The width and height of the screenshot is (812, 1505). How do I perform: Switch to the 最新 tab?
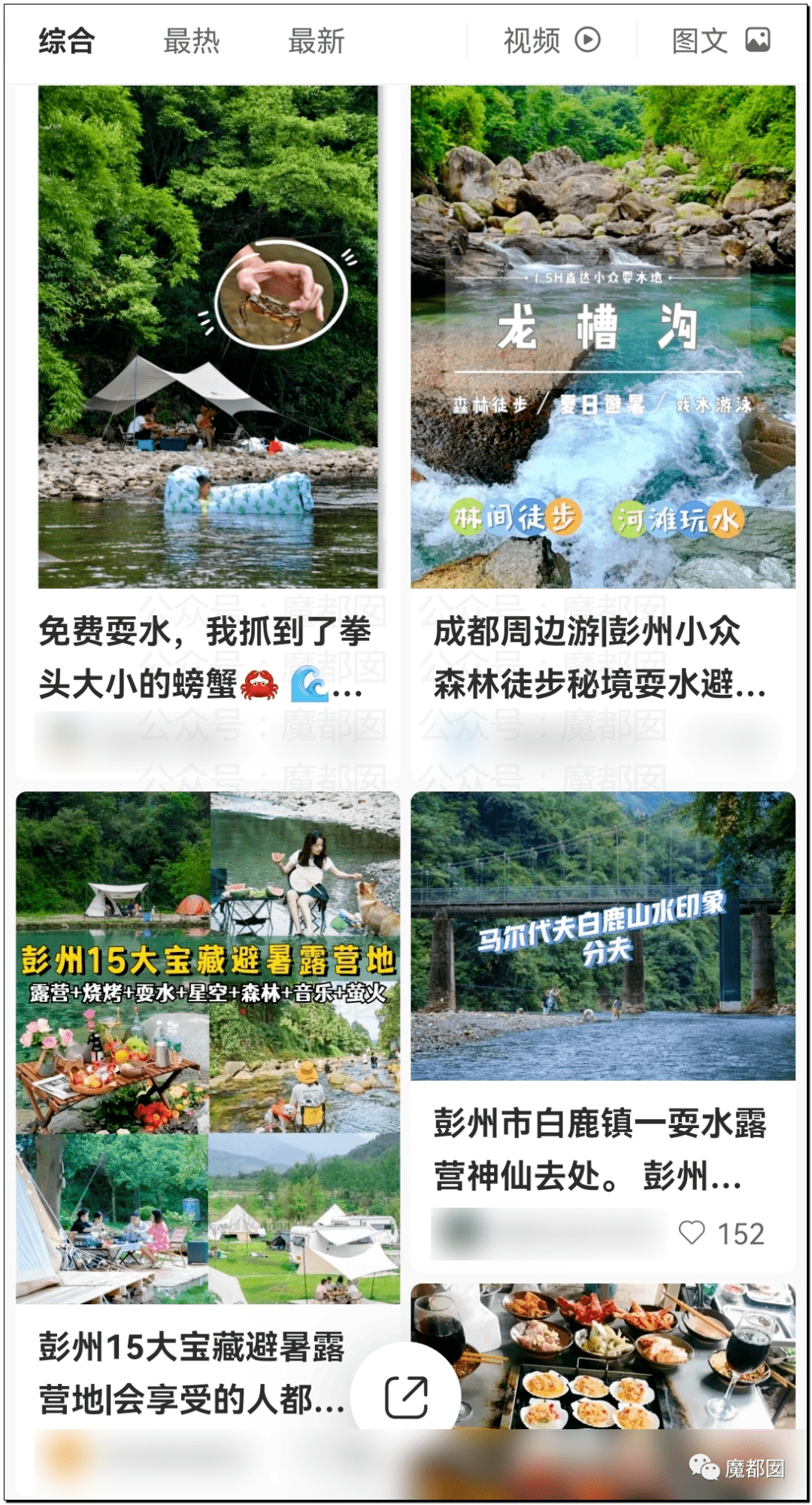tap(316, 41)
